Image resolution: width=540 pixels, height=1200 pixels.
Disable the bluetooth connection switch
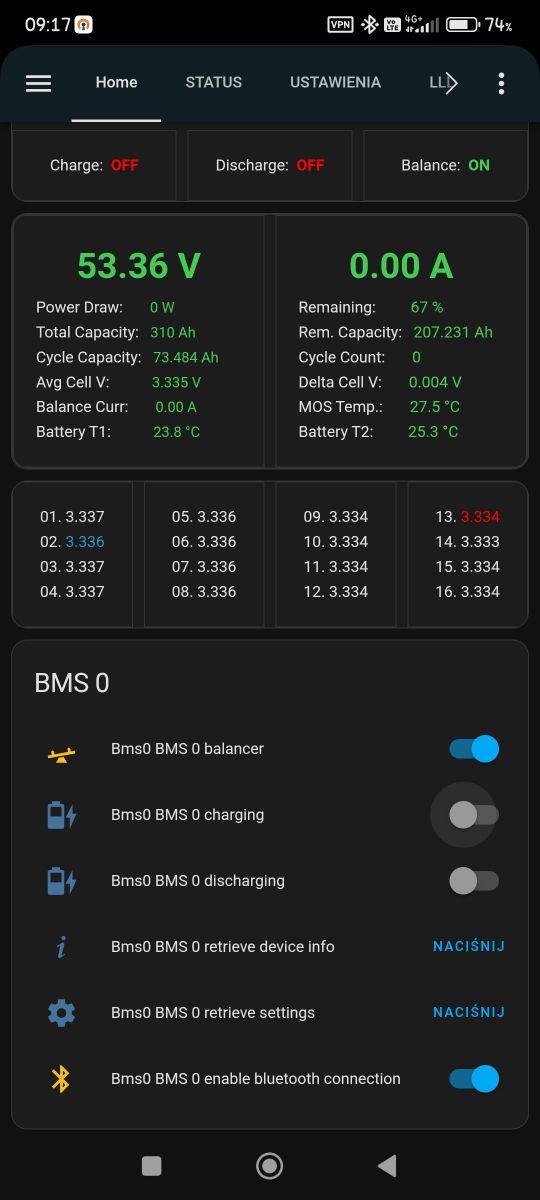[474, 1079]
